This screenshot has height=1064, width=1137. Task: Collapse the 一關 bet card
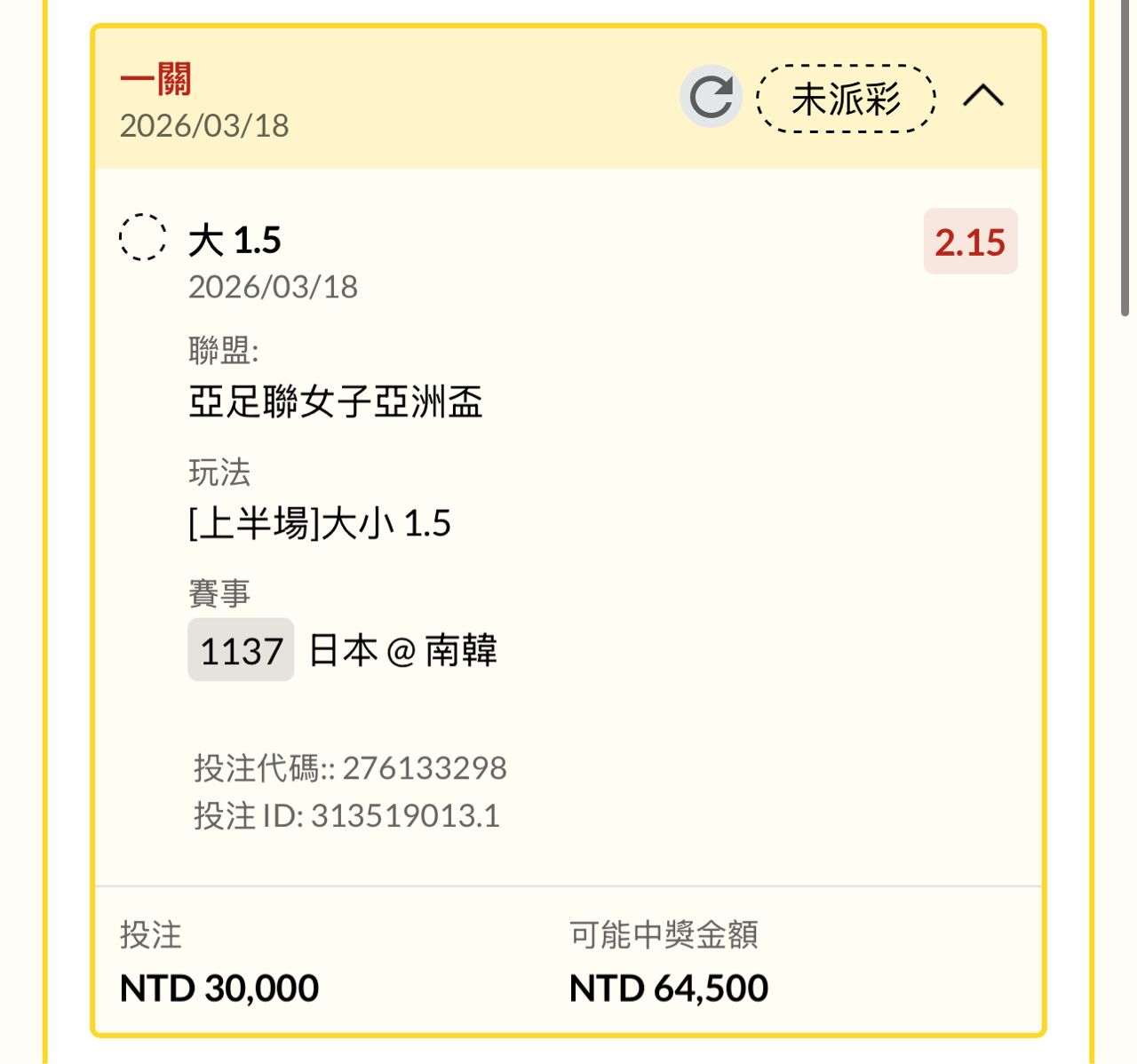[983, 96]
